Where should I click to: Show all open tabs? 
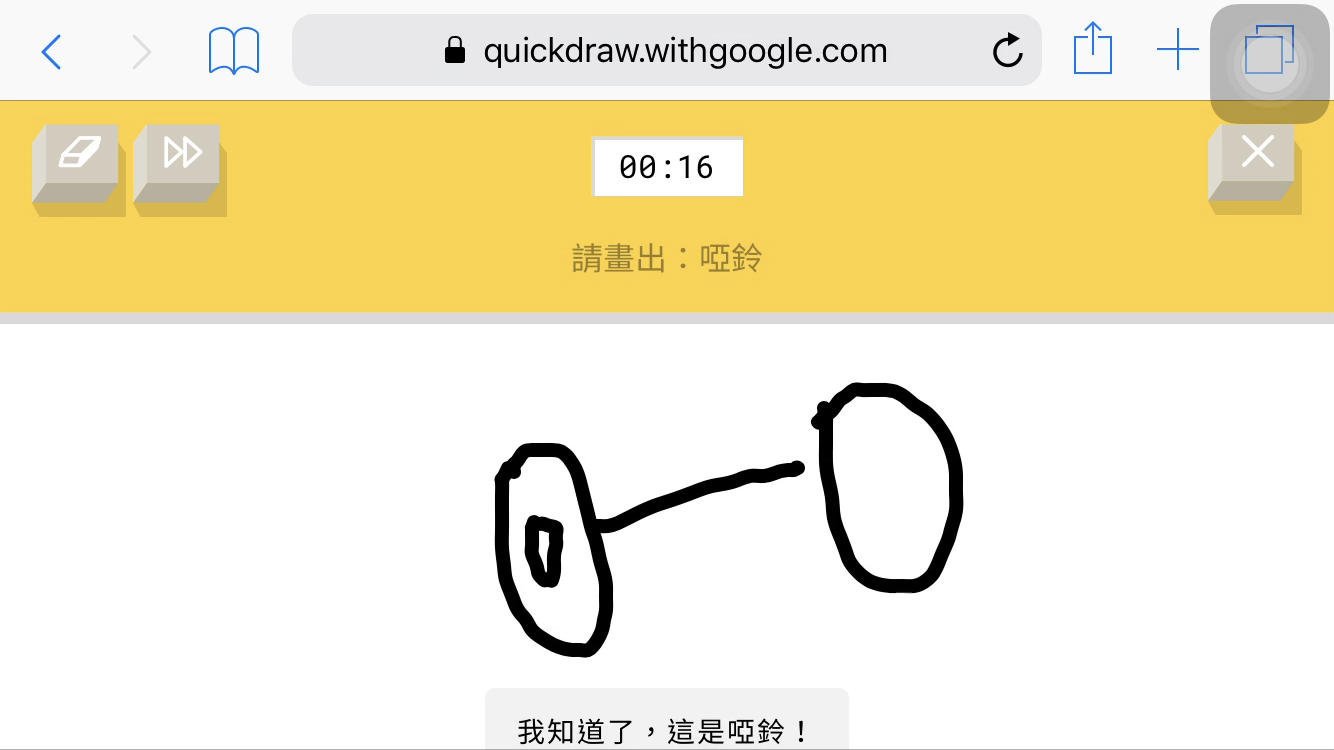[1268, 51]
